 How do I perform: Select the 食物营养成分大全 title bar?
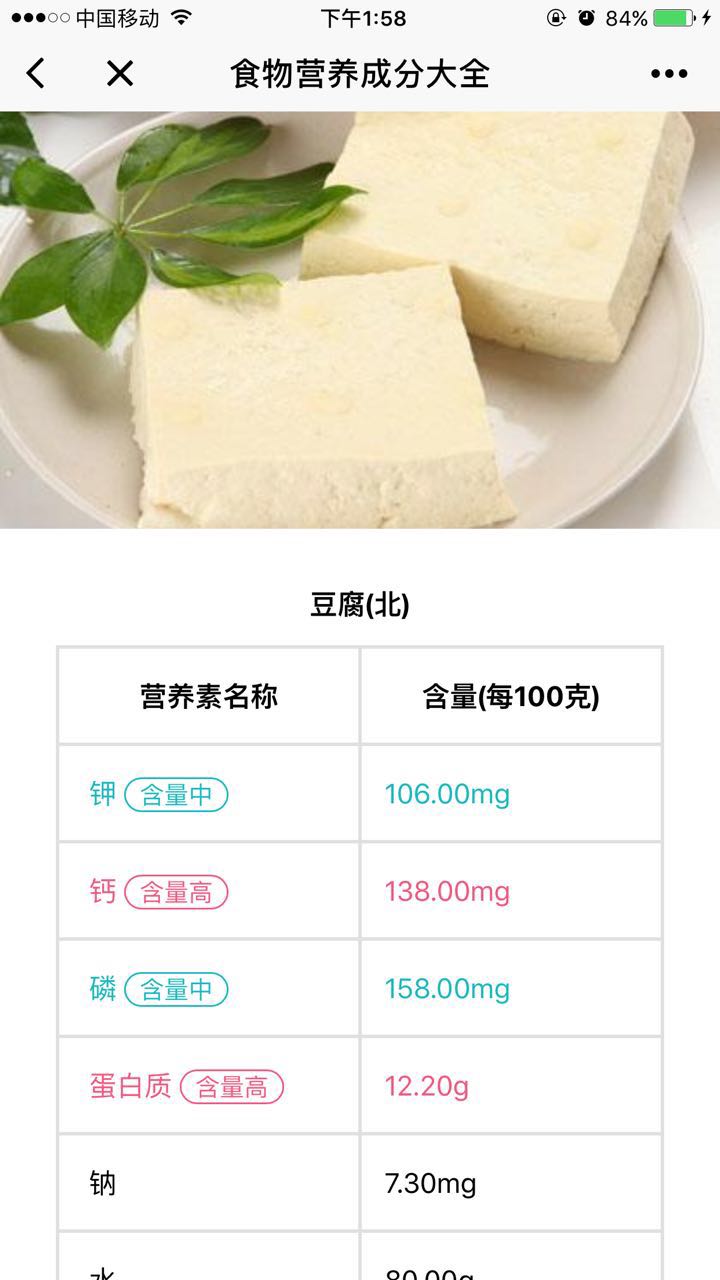pos(360,73)
